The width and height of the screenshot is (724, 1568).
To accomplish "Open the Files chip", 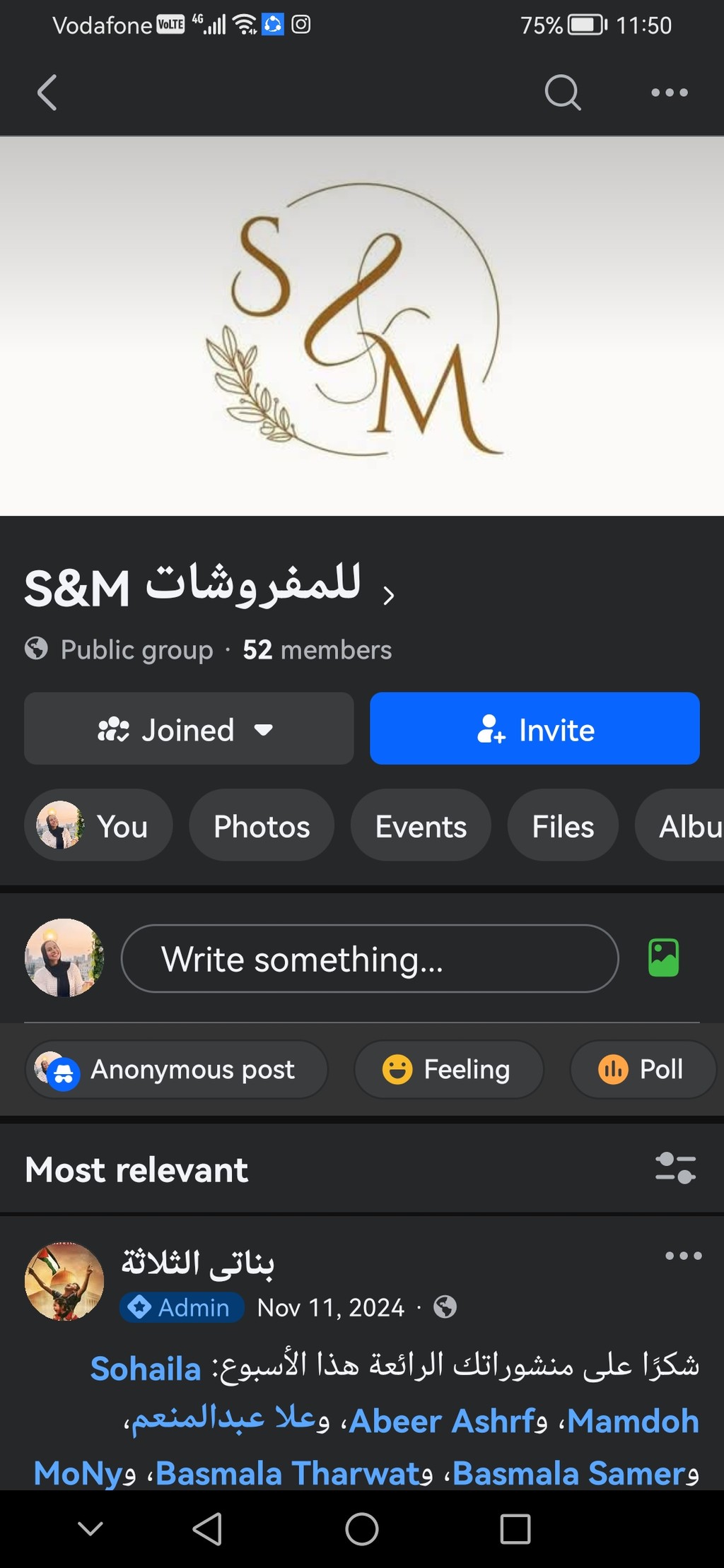I will click(x=563, y=825).
